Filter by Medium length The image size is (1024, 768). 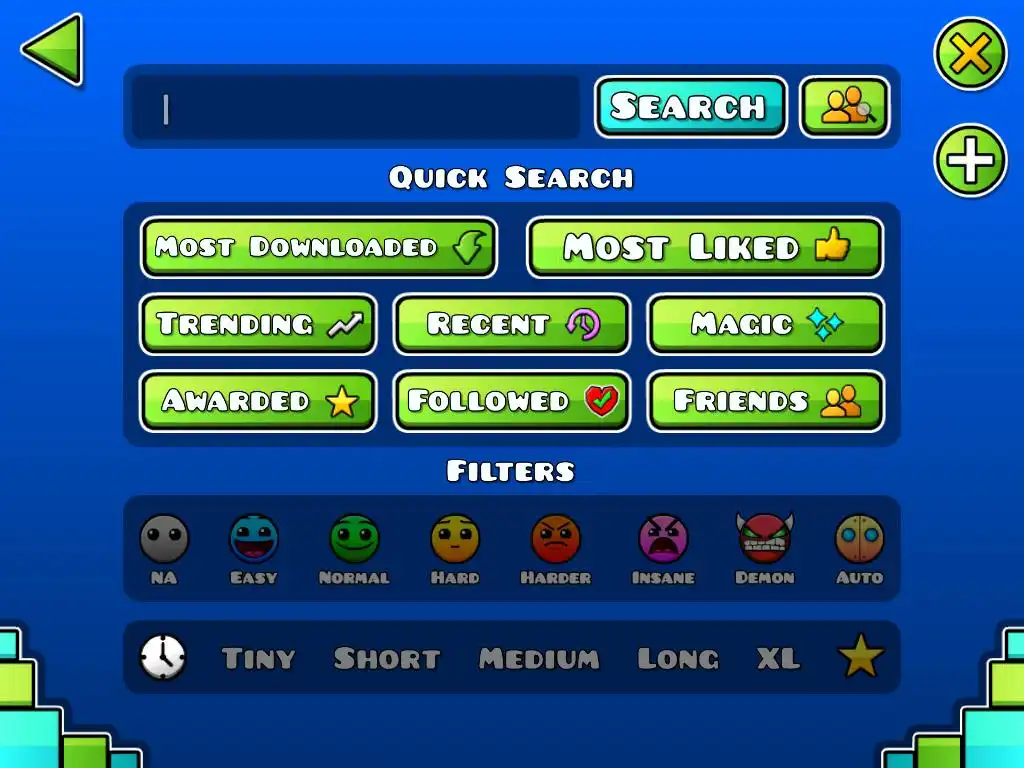pos(539,658)
